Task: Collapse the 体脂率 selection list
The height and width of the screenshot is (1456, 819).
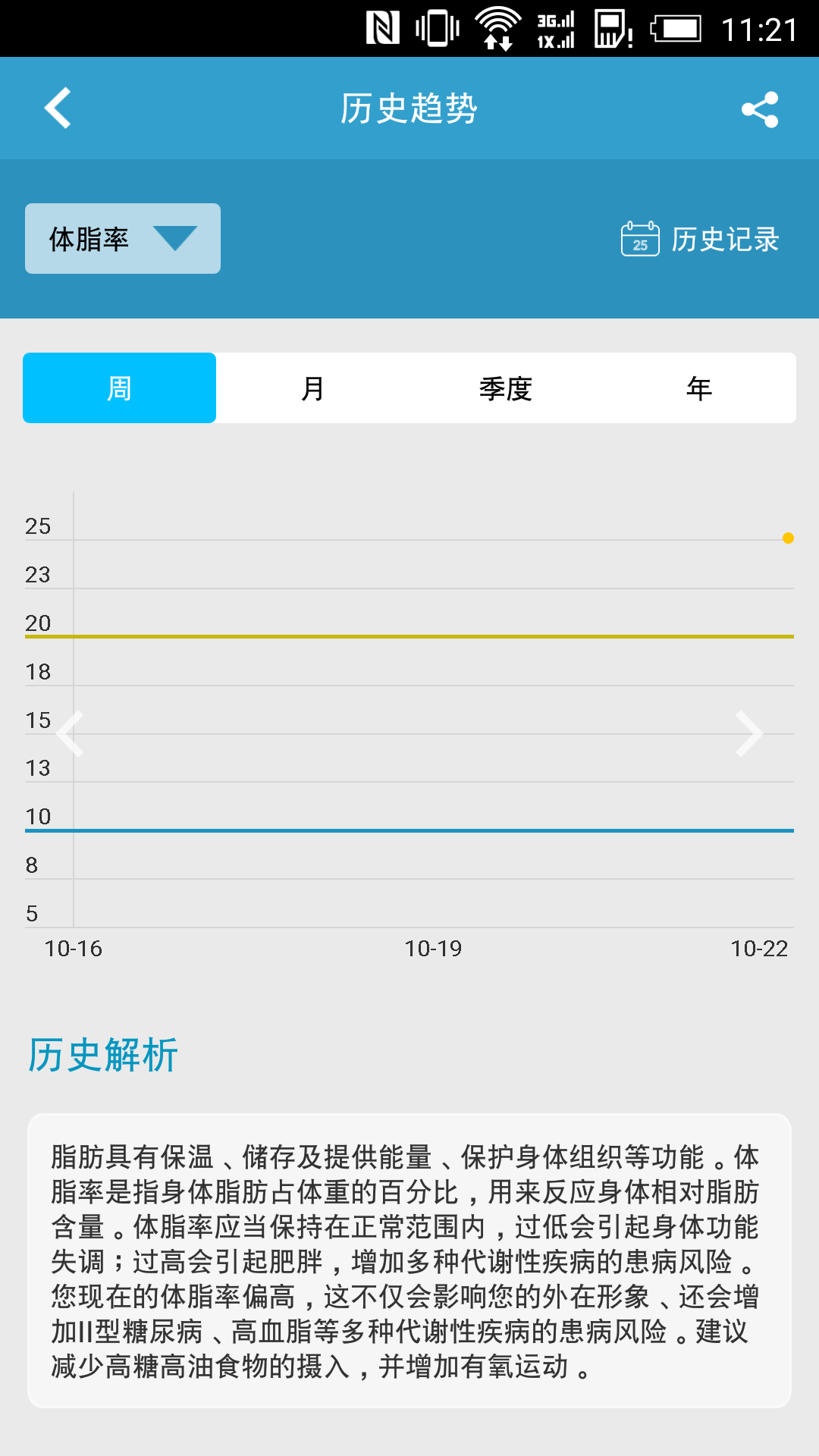Action: (121, 238)
